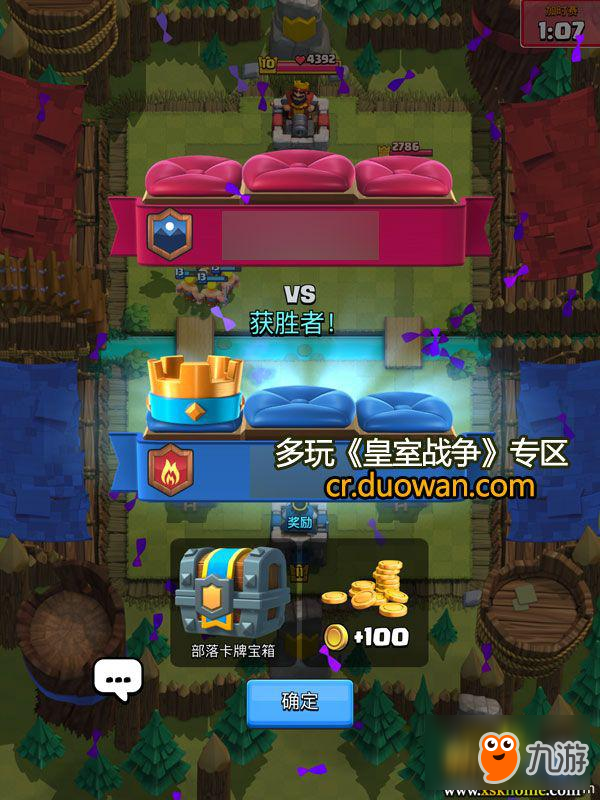Image resolution: width=600 pixels, height=800 pixels.
Task: Tap the 确定 confirm button
Action: point(300,702)
